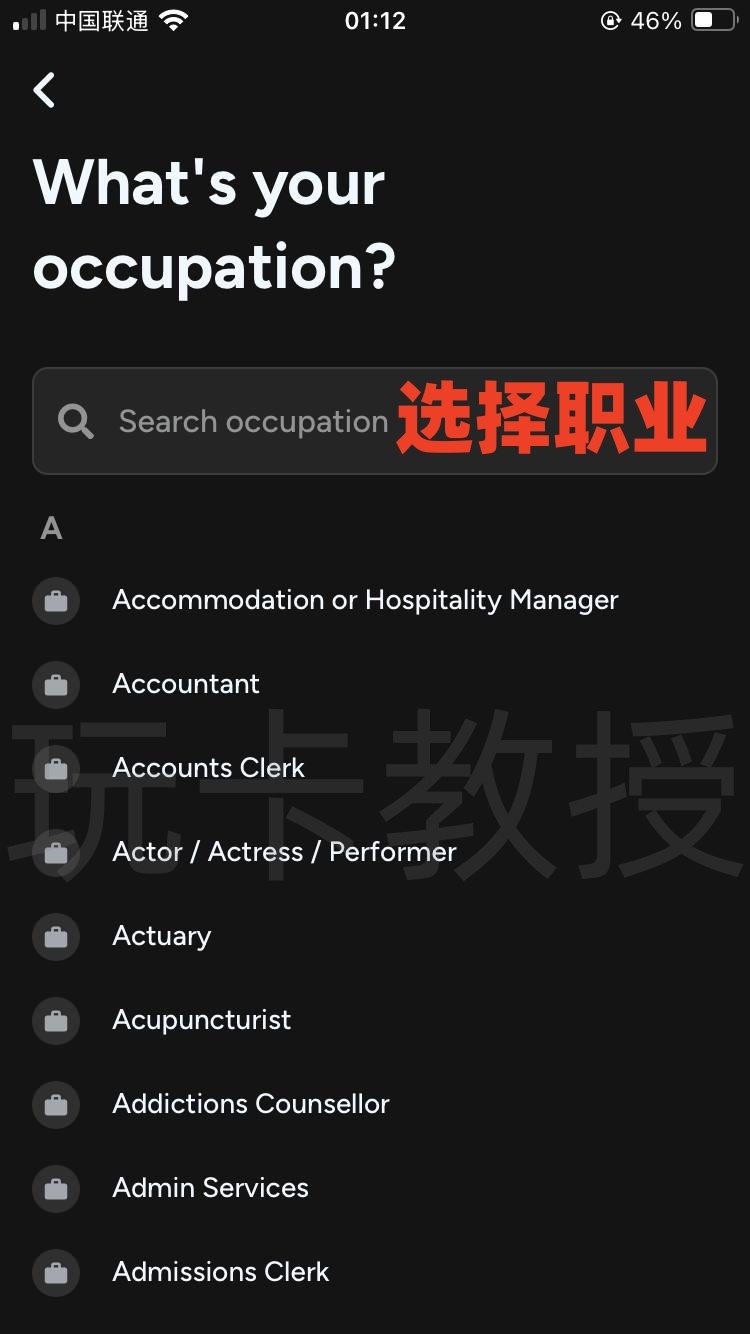Pick Addictions Counsellor
The image size is (750, 1334).
(251, 1104)
